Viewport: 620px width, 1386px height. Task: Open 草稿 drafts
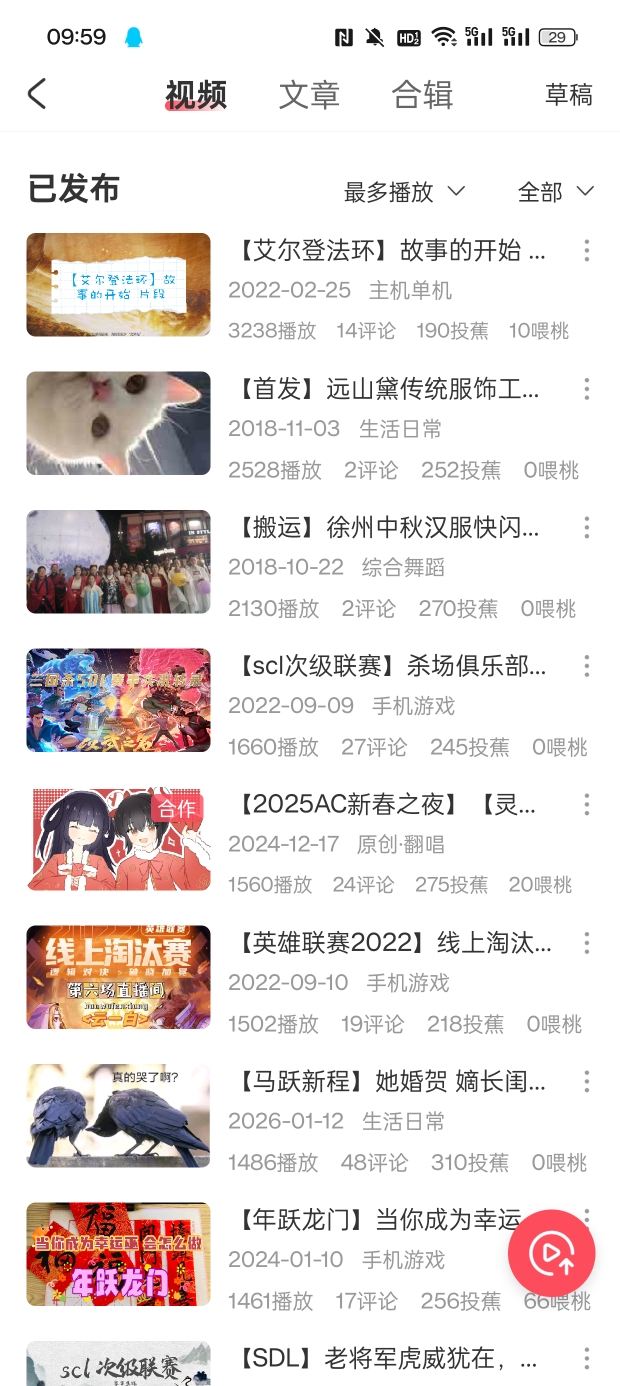tap(568, 95)
